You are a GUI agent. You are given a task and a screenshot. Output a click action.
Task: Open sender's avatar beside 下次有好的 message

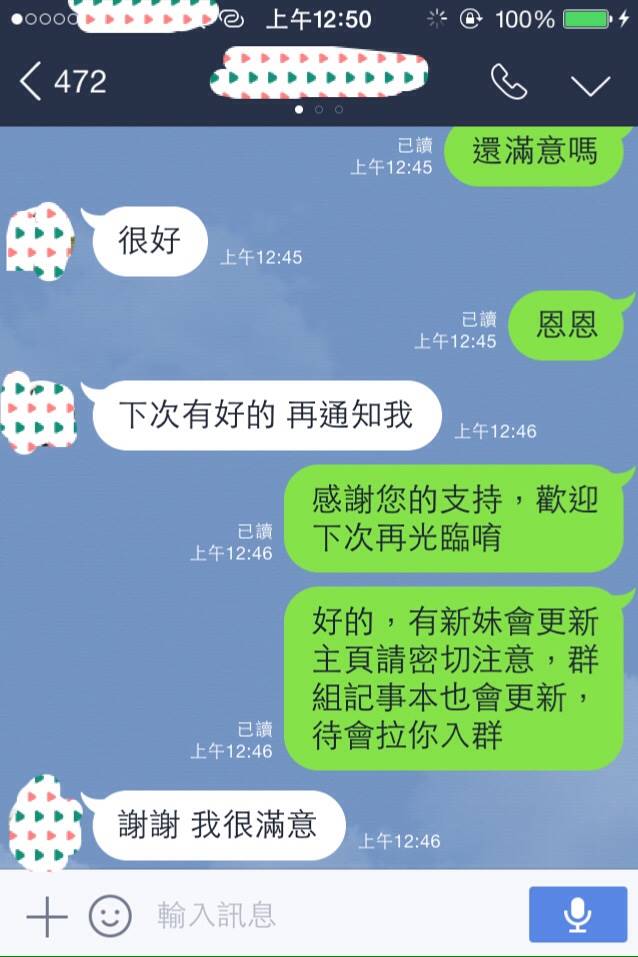38,412
